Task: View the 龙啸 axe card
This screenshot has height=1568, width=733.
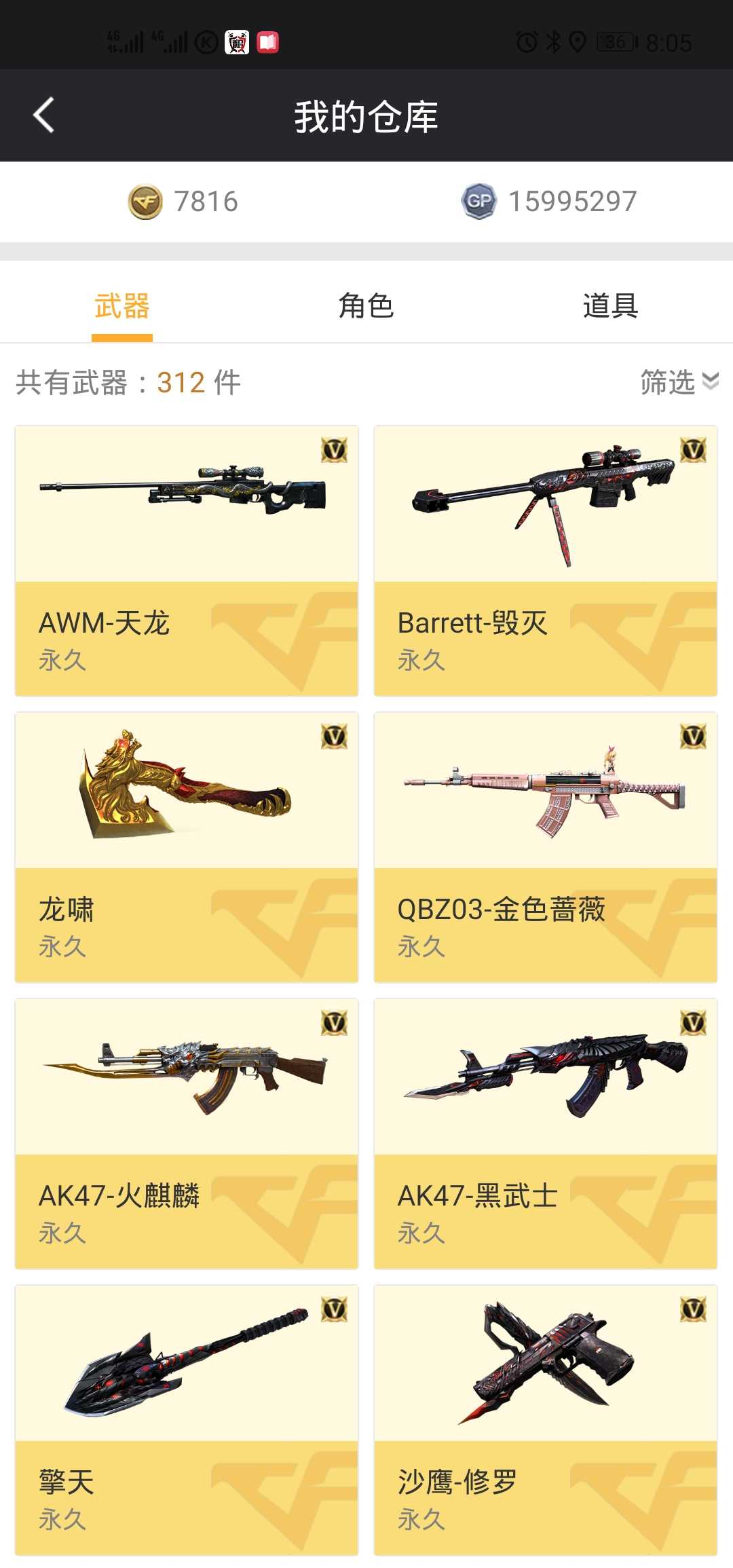Action: [187, 847]
